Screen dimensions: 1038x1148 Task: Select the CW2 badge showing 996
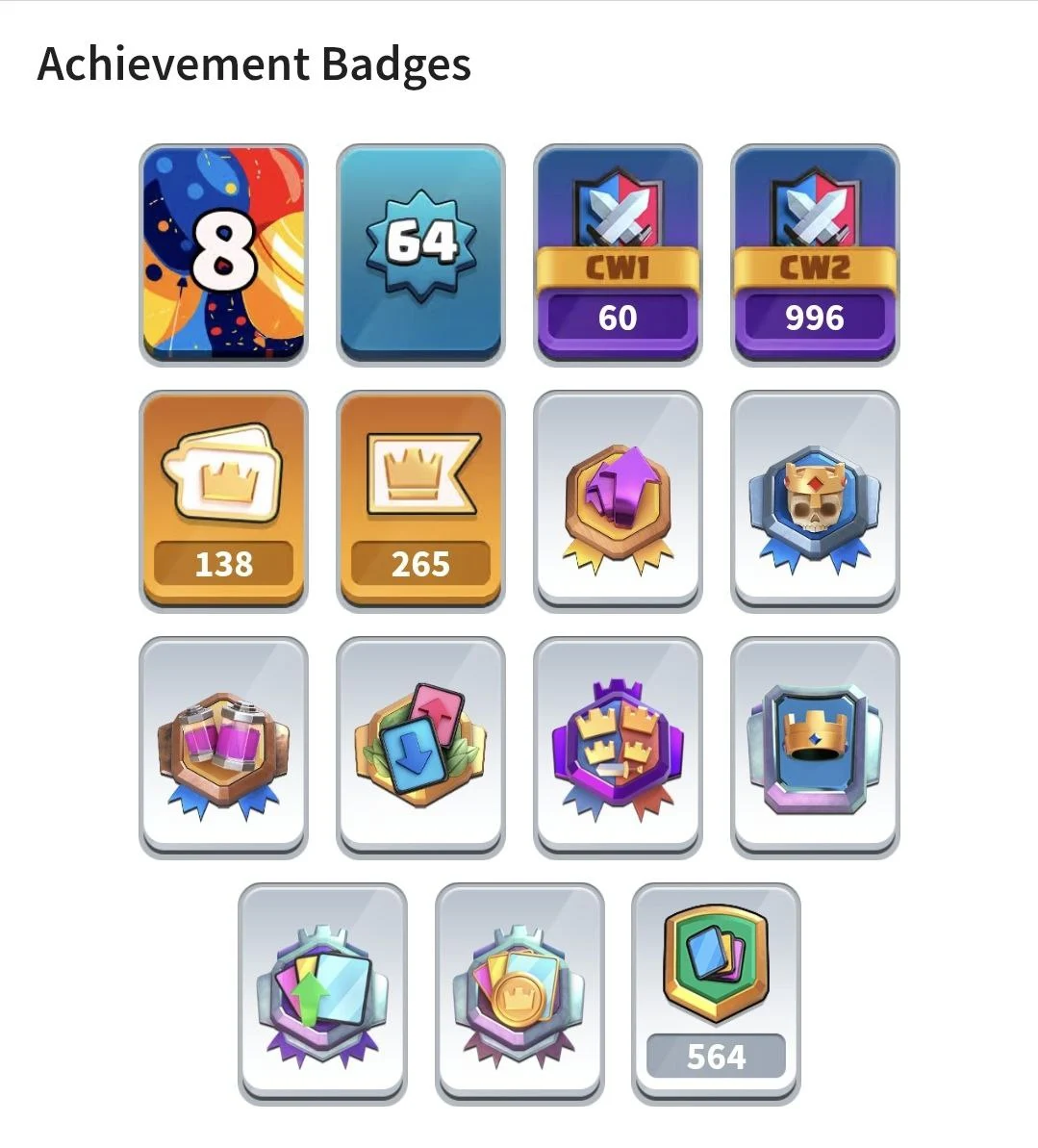point(815,254)
